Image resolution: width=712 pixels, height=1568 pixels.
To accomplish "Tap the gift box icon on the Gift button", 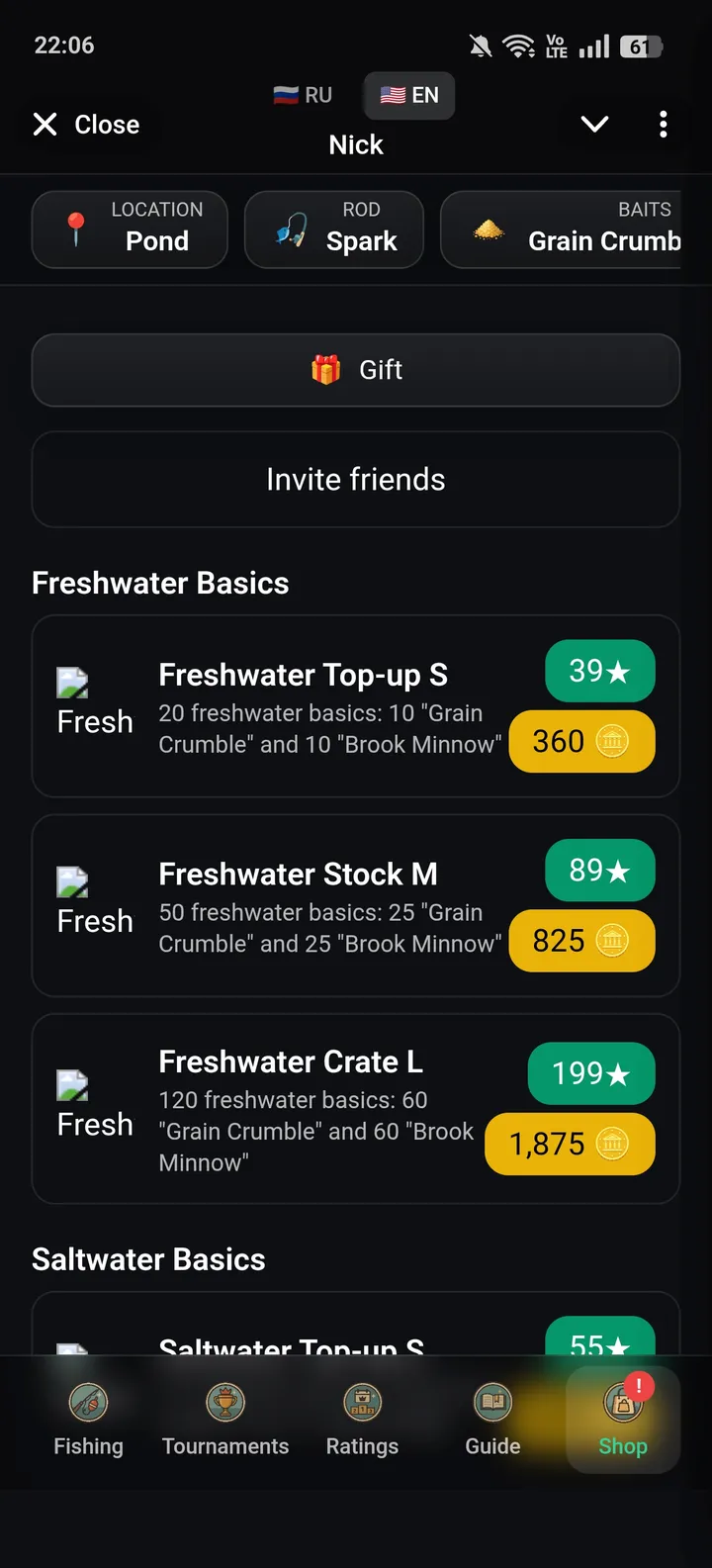I will coord(326,370).
